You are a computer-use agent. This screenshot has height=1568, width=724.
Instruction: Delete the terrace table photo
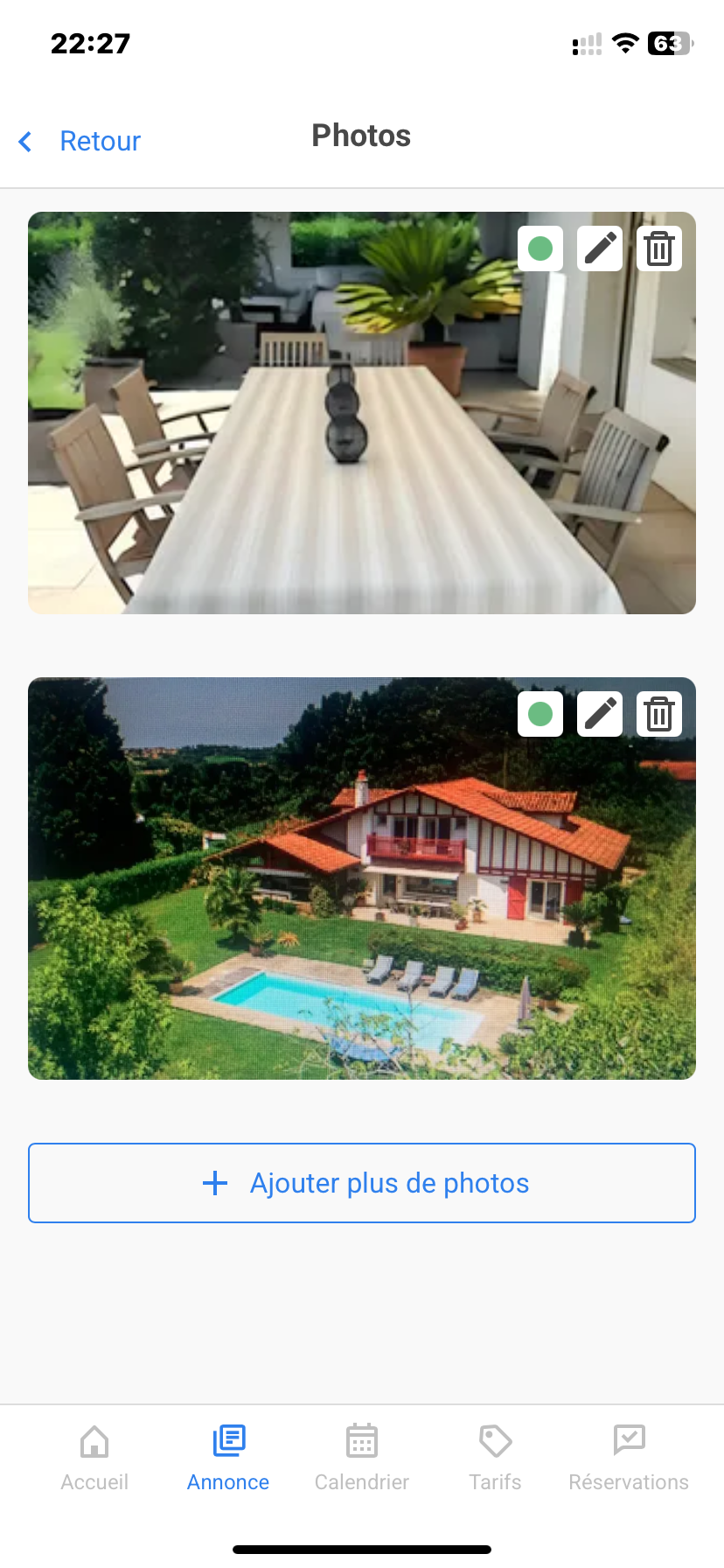(659, 248)
